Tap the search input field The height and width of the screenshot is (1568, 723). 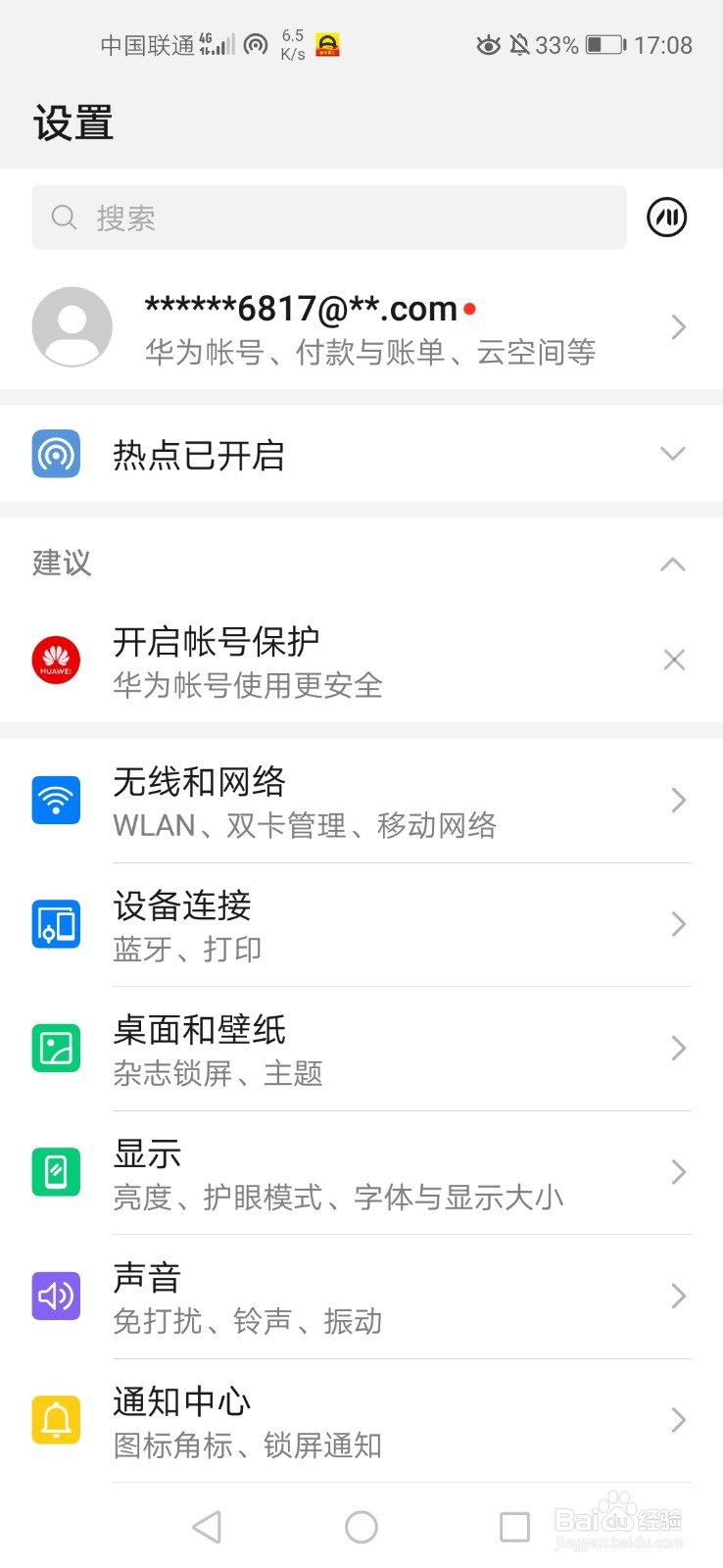tap(328, 218)
